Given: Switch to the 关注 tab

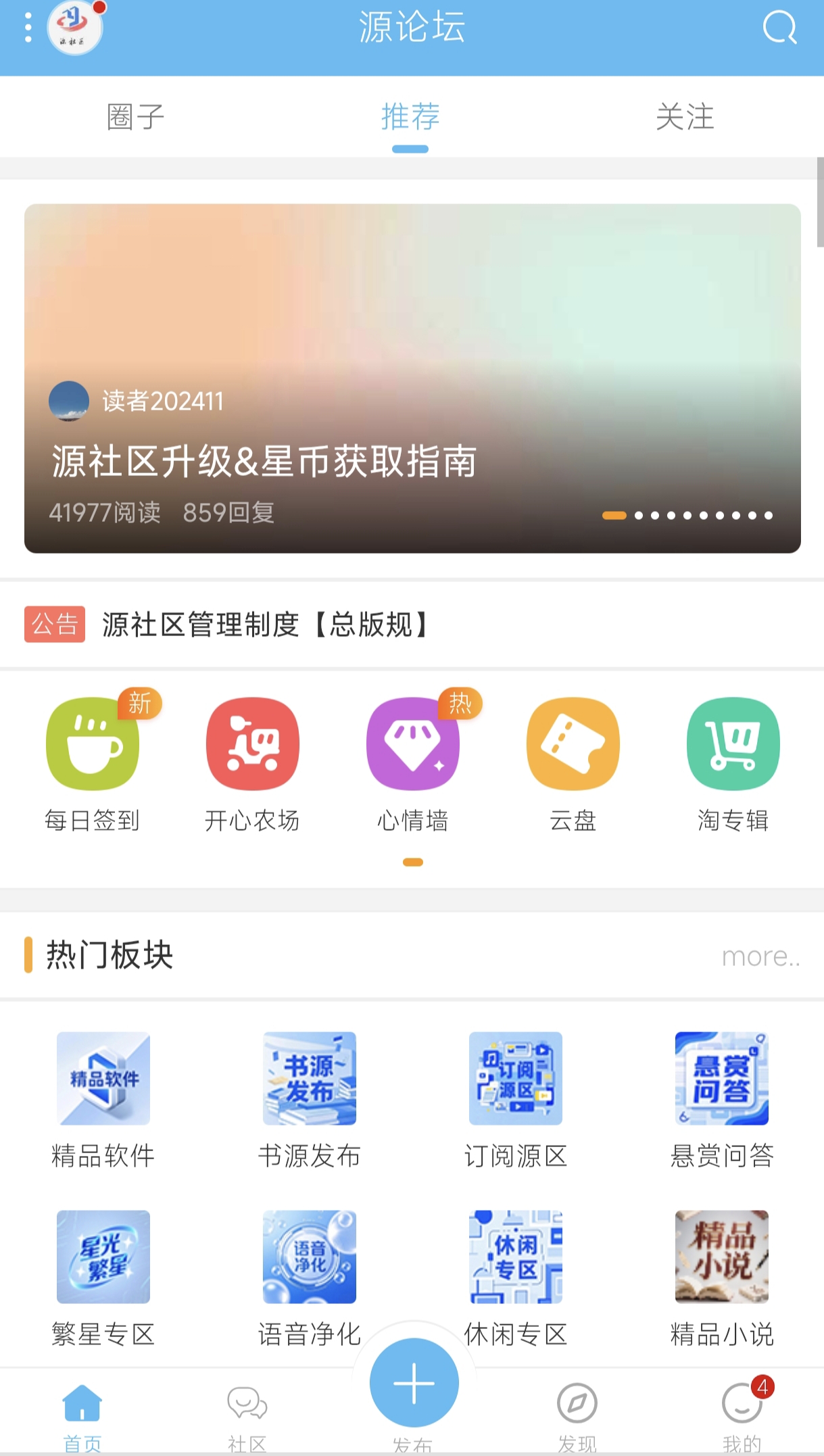Looking at the screenshot, I should point(685,116).
